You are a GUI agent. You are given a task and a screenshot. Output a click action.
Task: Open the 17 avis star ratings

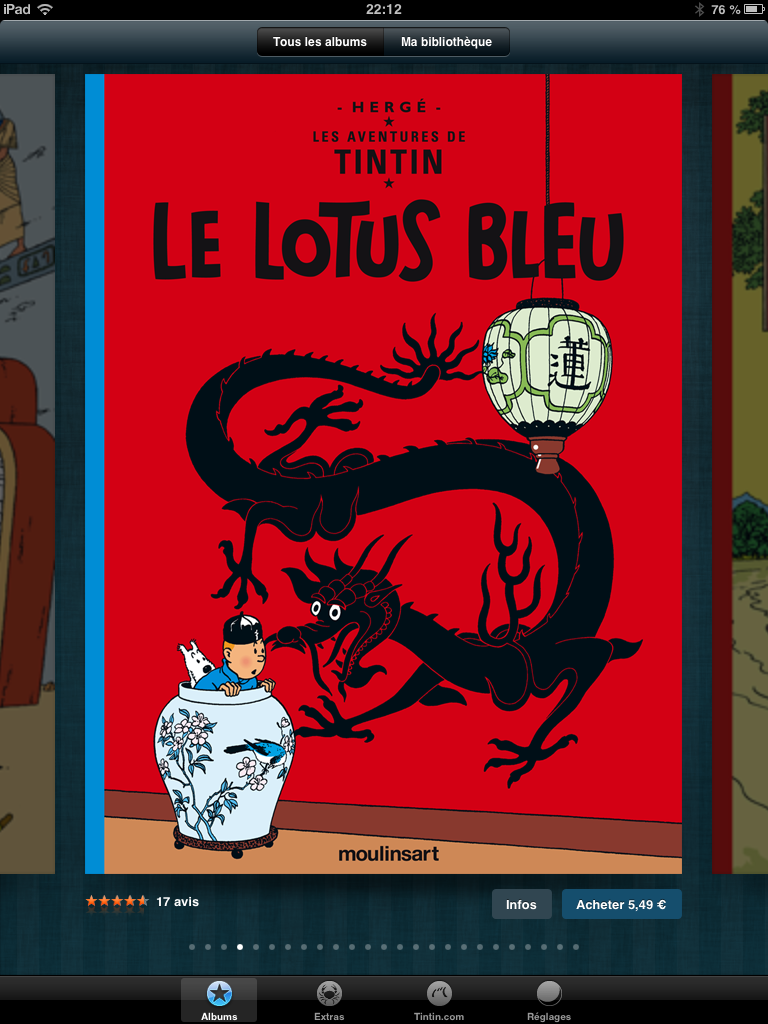[141, 901]
